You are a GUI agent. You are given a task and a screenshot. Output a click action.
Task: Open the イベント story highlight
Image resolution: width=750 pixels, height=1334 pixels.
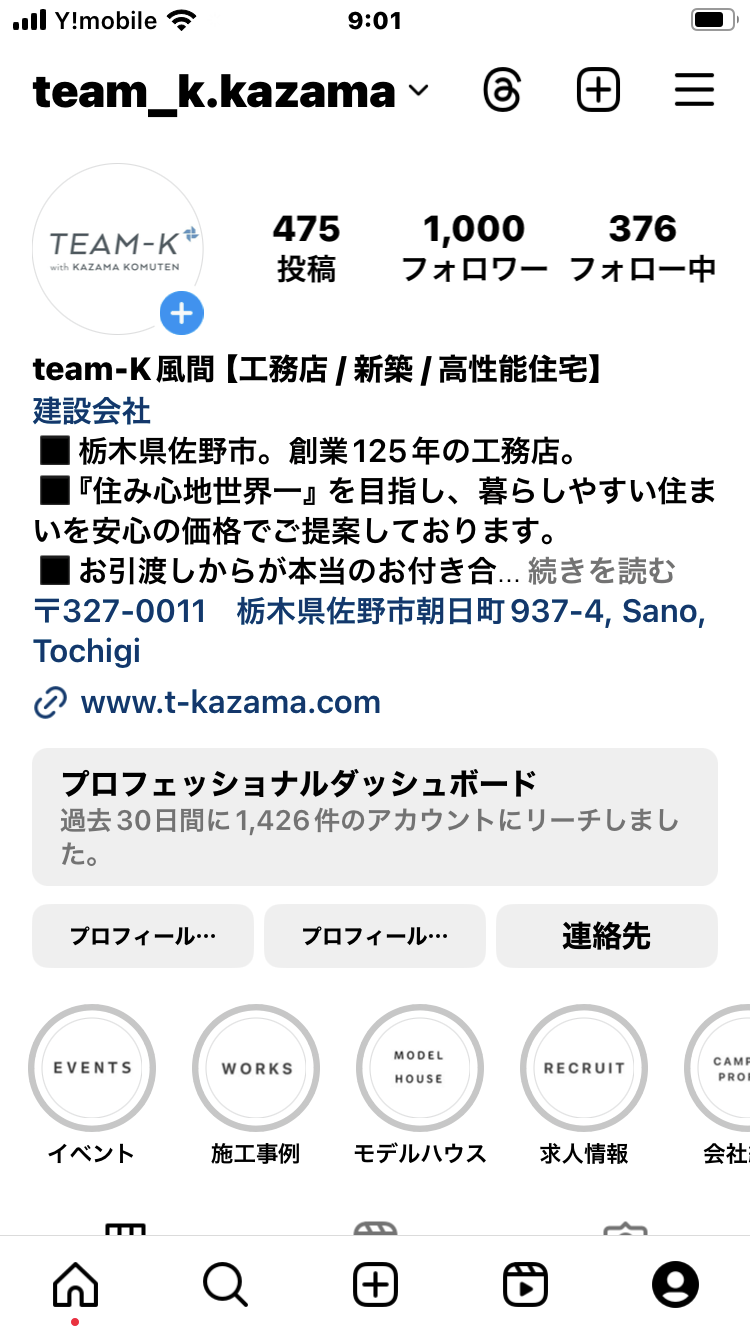[92, 1068]
